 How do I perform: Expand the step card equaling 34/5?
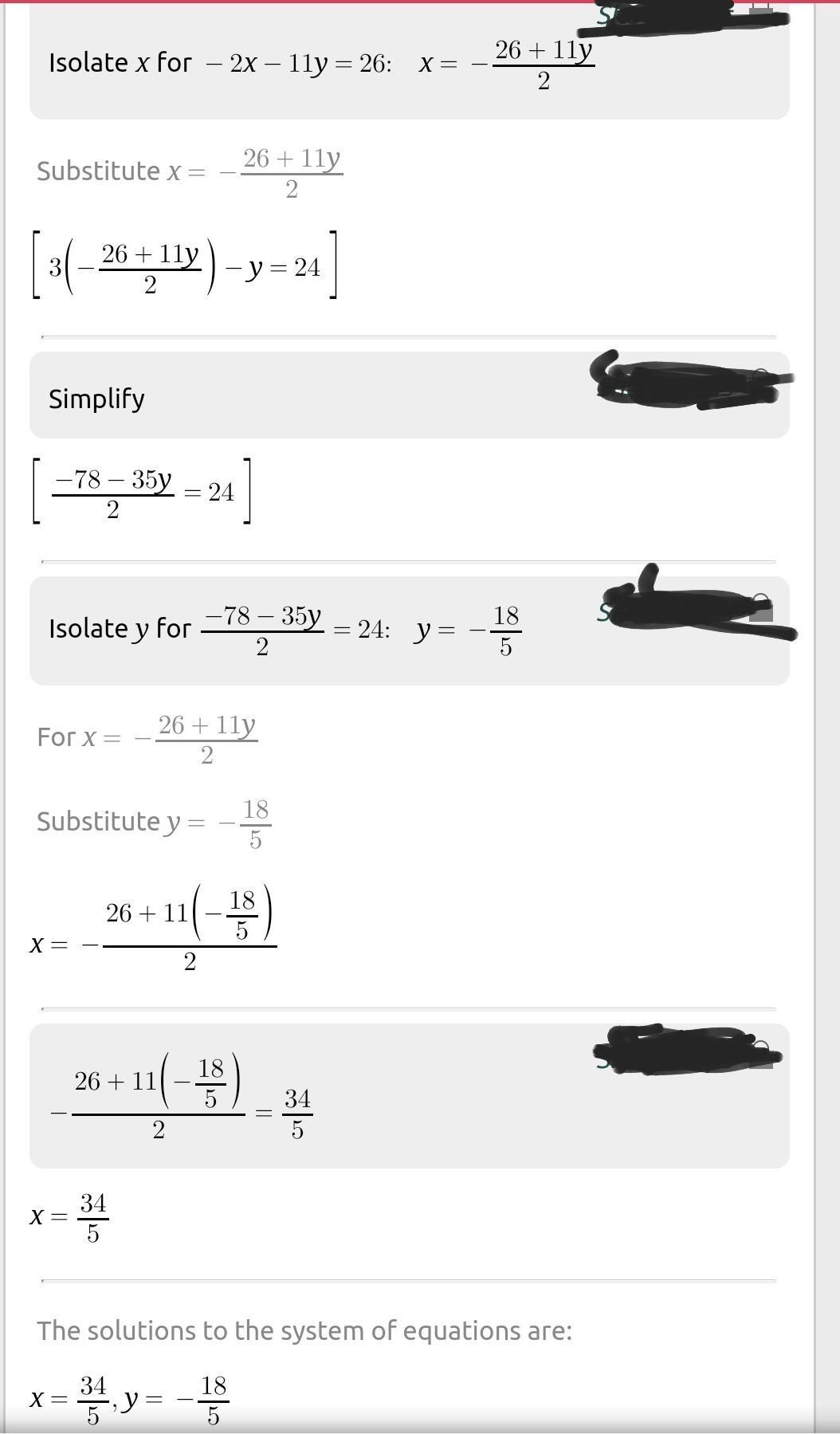(409, 1096)
